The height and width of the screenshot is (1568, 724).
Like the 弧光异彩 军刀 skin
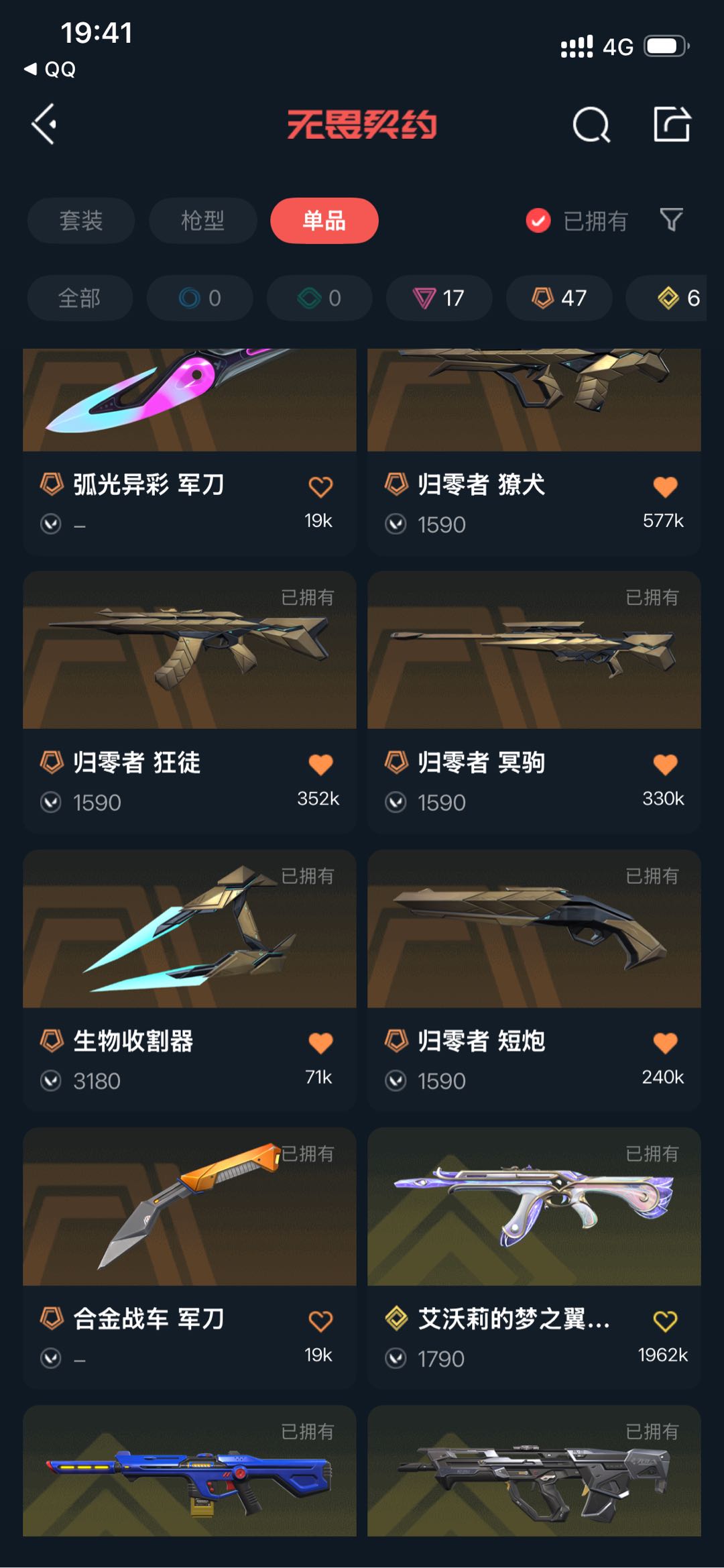[320, 486]
